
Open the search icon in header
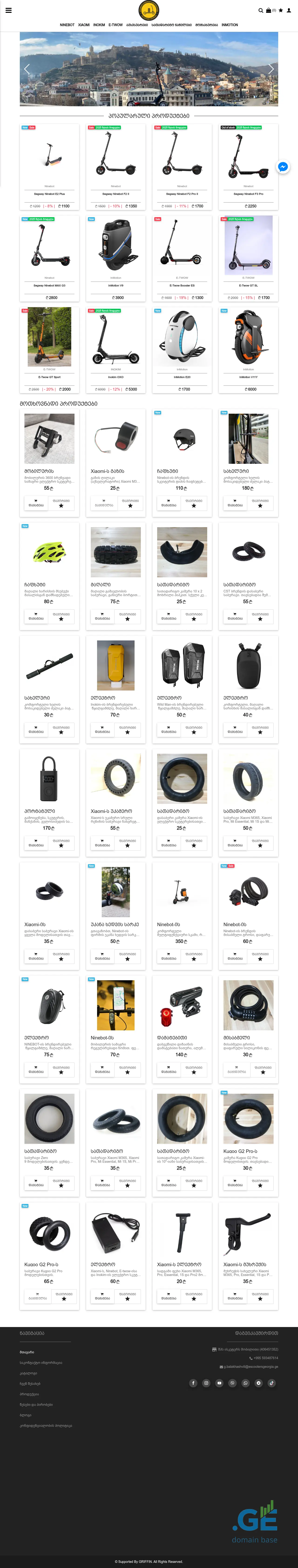click(x=261, y=10)
